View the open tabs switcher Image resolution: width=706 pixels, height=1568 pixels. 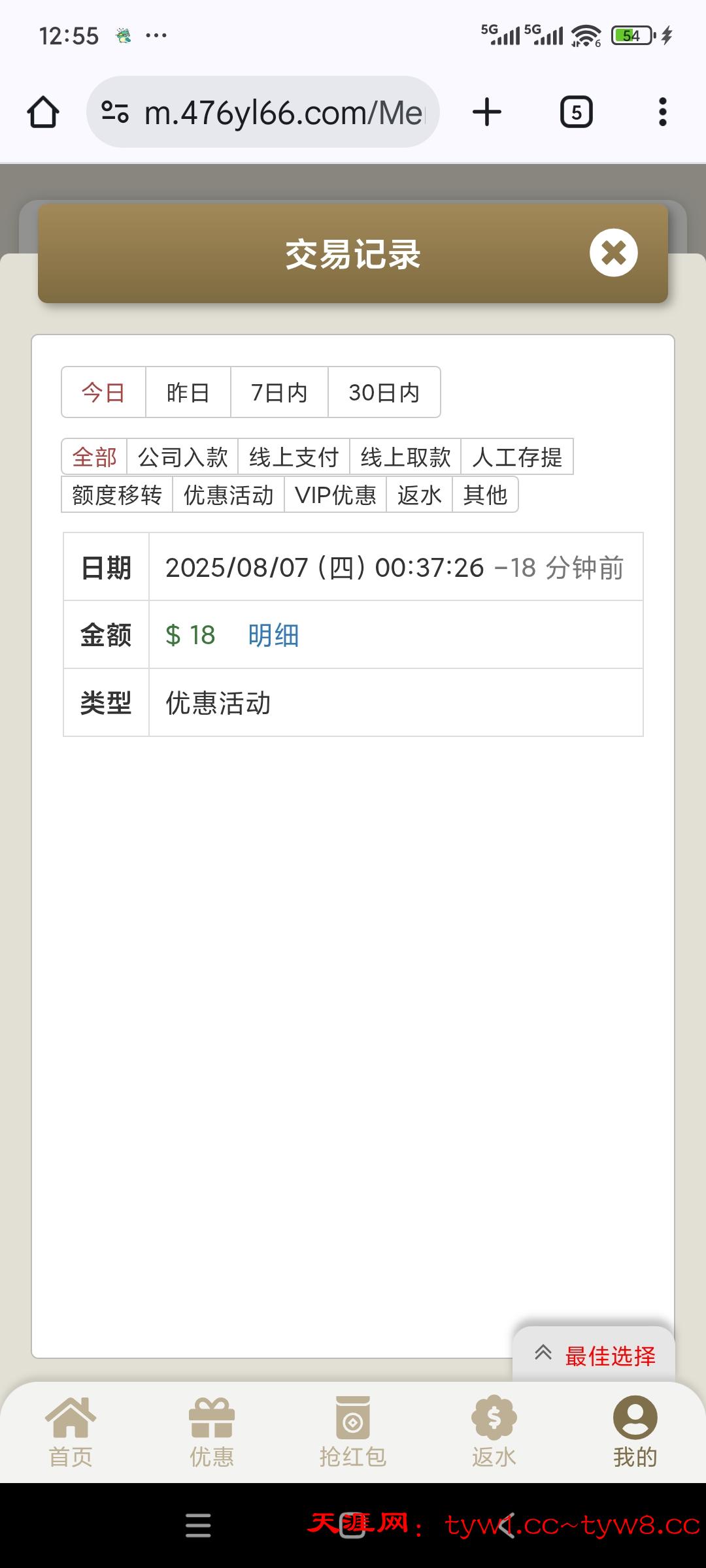[x=576, y=112]
